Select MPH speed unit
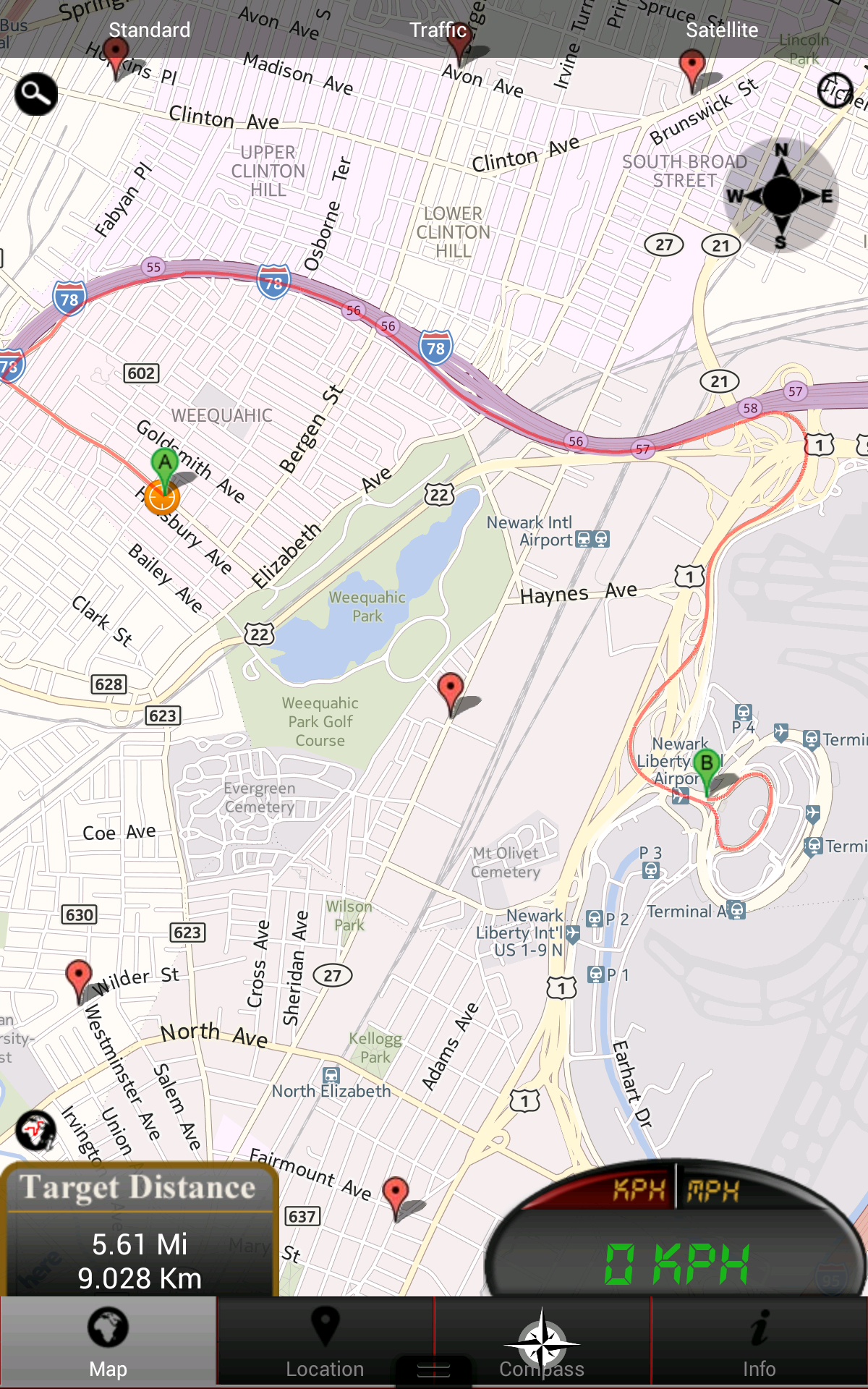Viewport: 868px width, 1389px height. (x=713, y=1190)
